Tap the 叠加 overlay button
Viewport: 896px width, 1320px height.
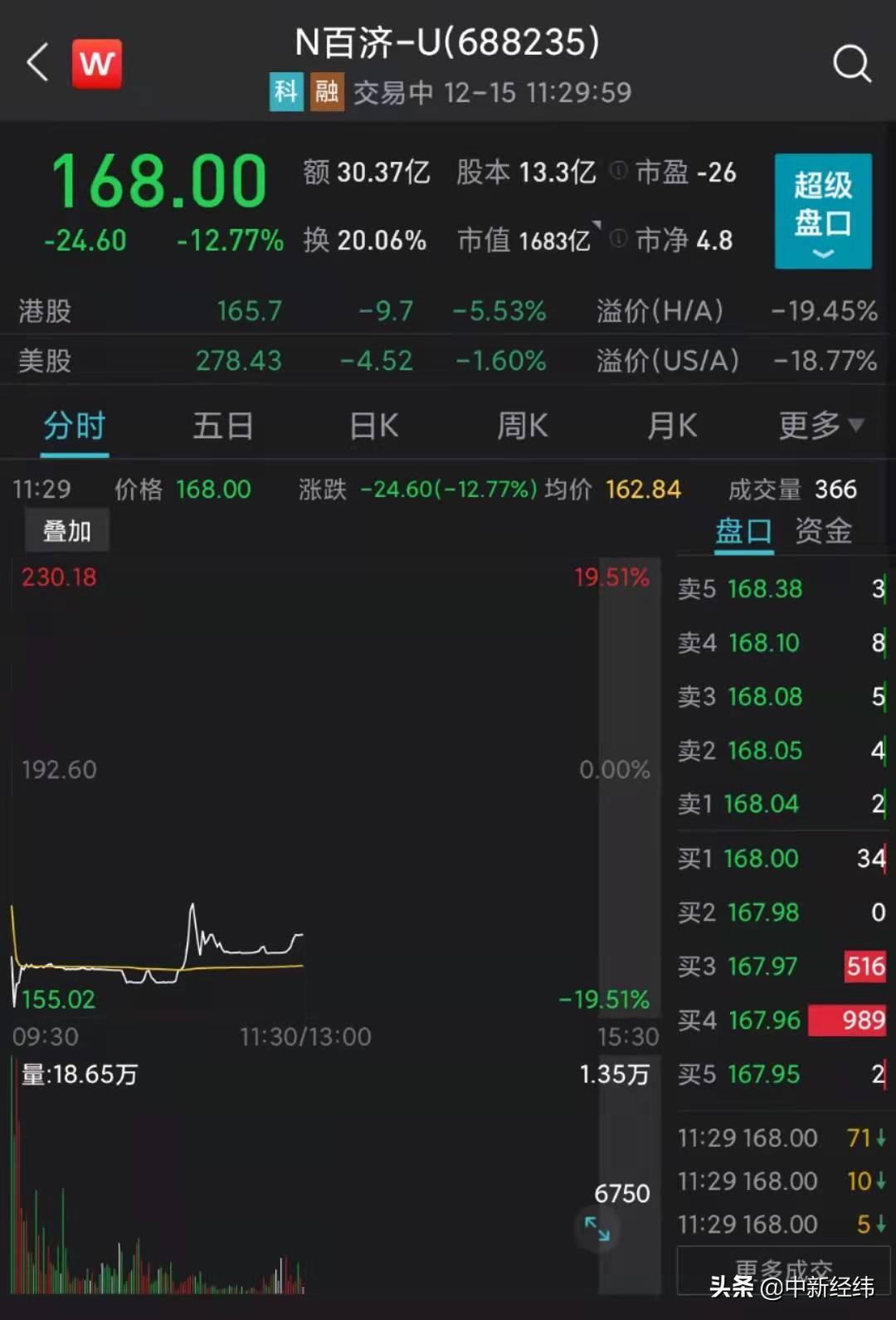click(66, 531)
